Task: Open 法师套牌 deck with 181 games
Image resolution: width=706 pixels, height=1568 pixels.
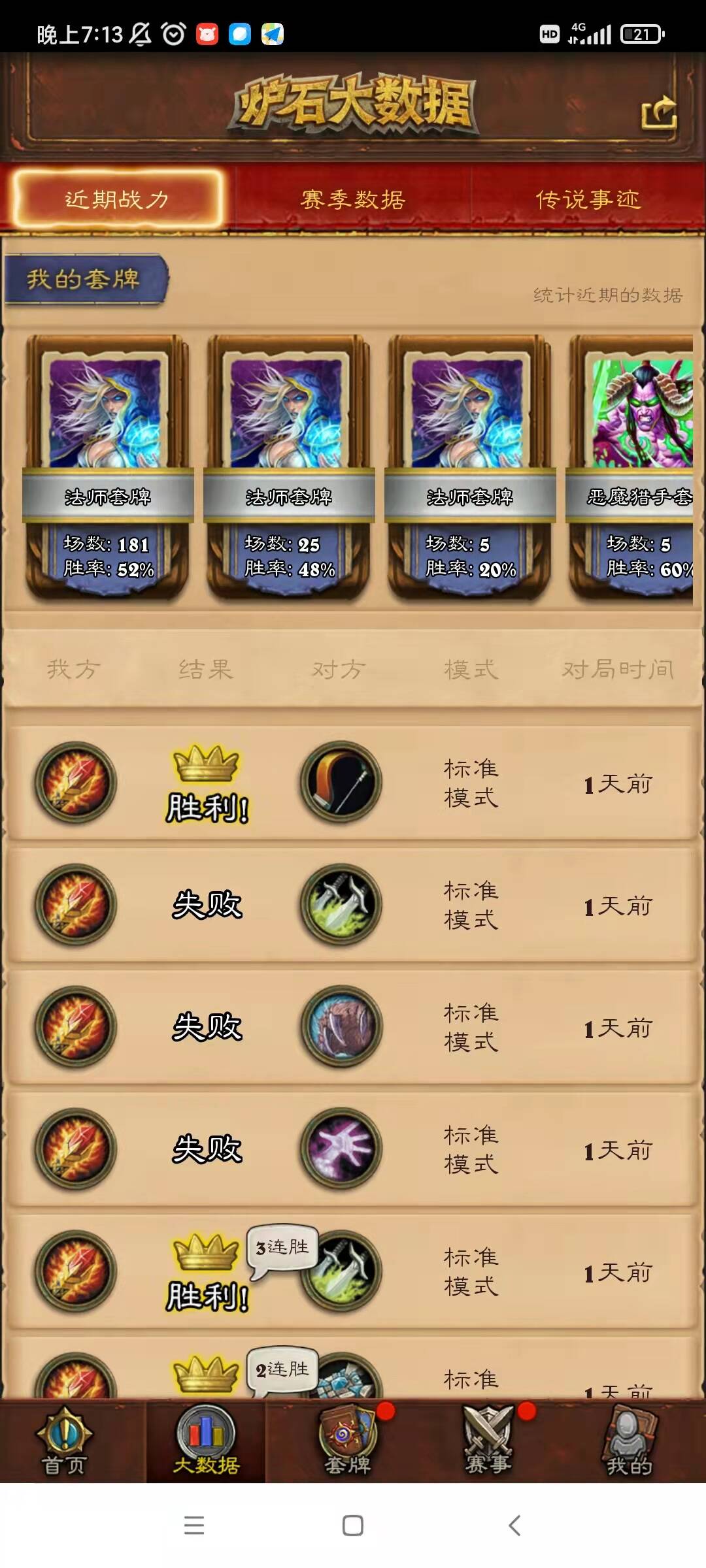Action: (108, 467)
